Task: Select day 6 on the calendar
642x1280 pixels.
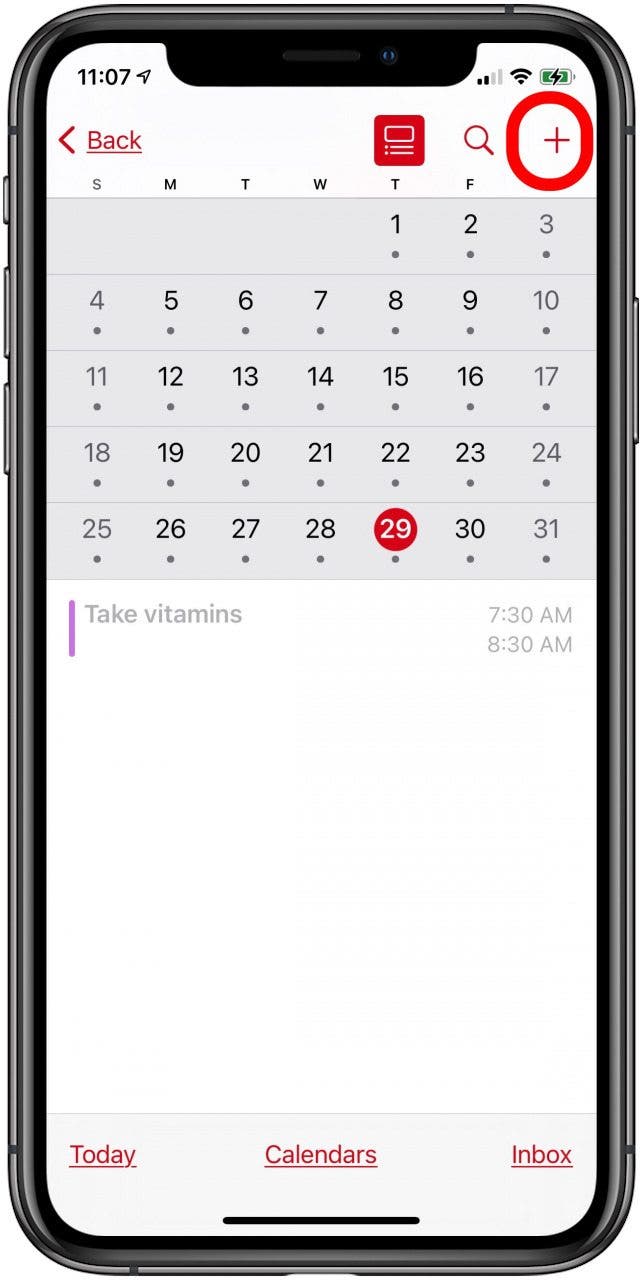Action: click(x=245, y=301)
